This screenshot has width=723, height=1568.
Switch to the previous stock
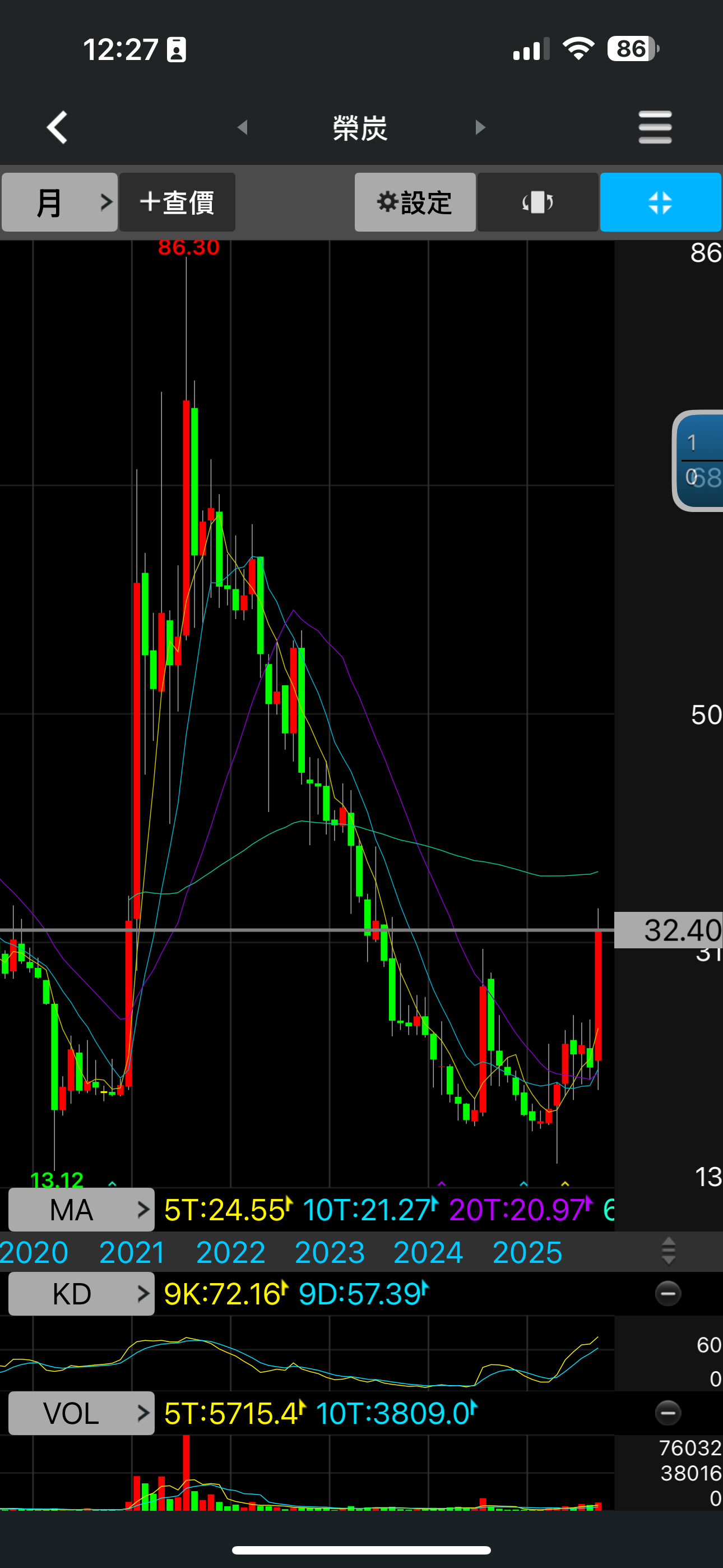(243, 128)
